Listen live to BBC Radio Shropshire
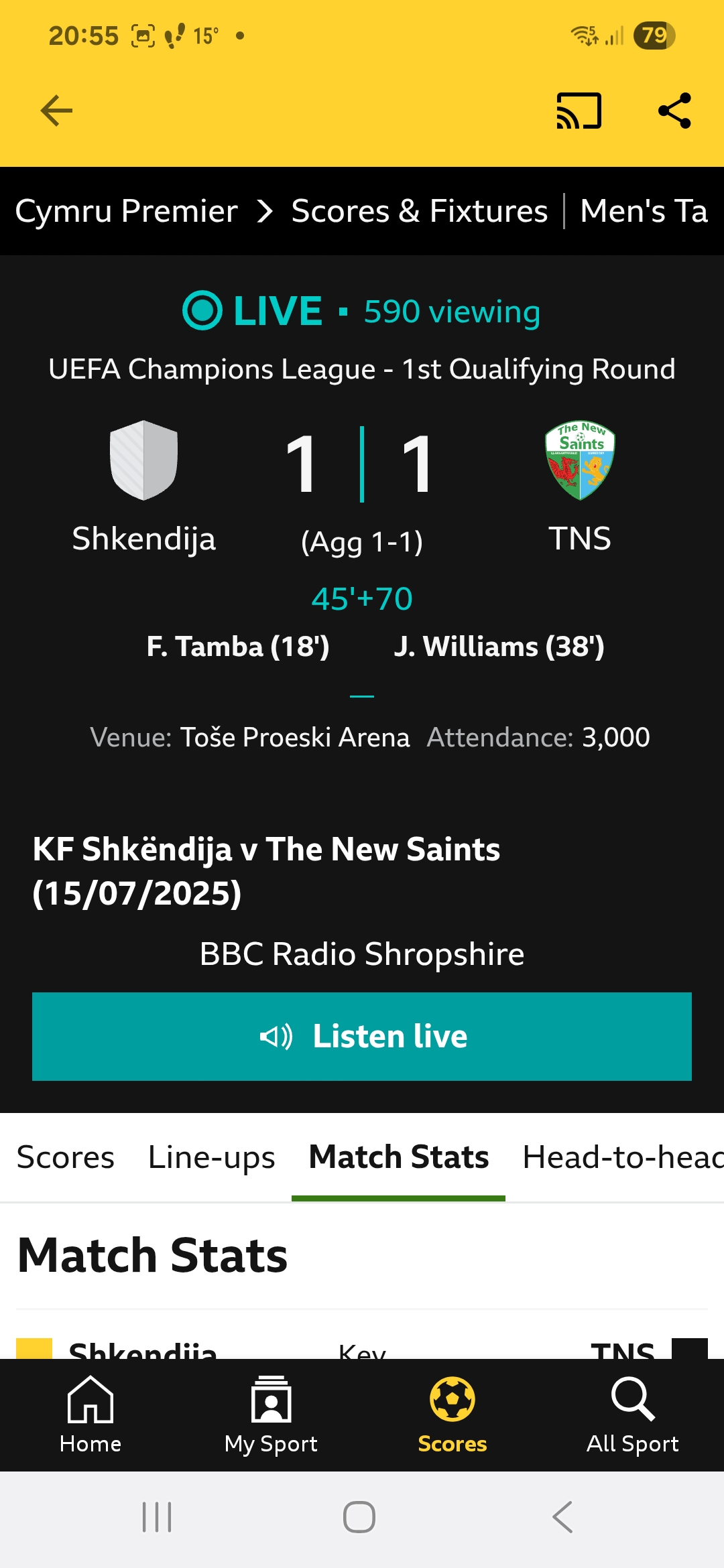The width and height of the screenshot is (724, 1568). [362, 1036]
